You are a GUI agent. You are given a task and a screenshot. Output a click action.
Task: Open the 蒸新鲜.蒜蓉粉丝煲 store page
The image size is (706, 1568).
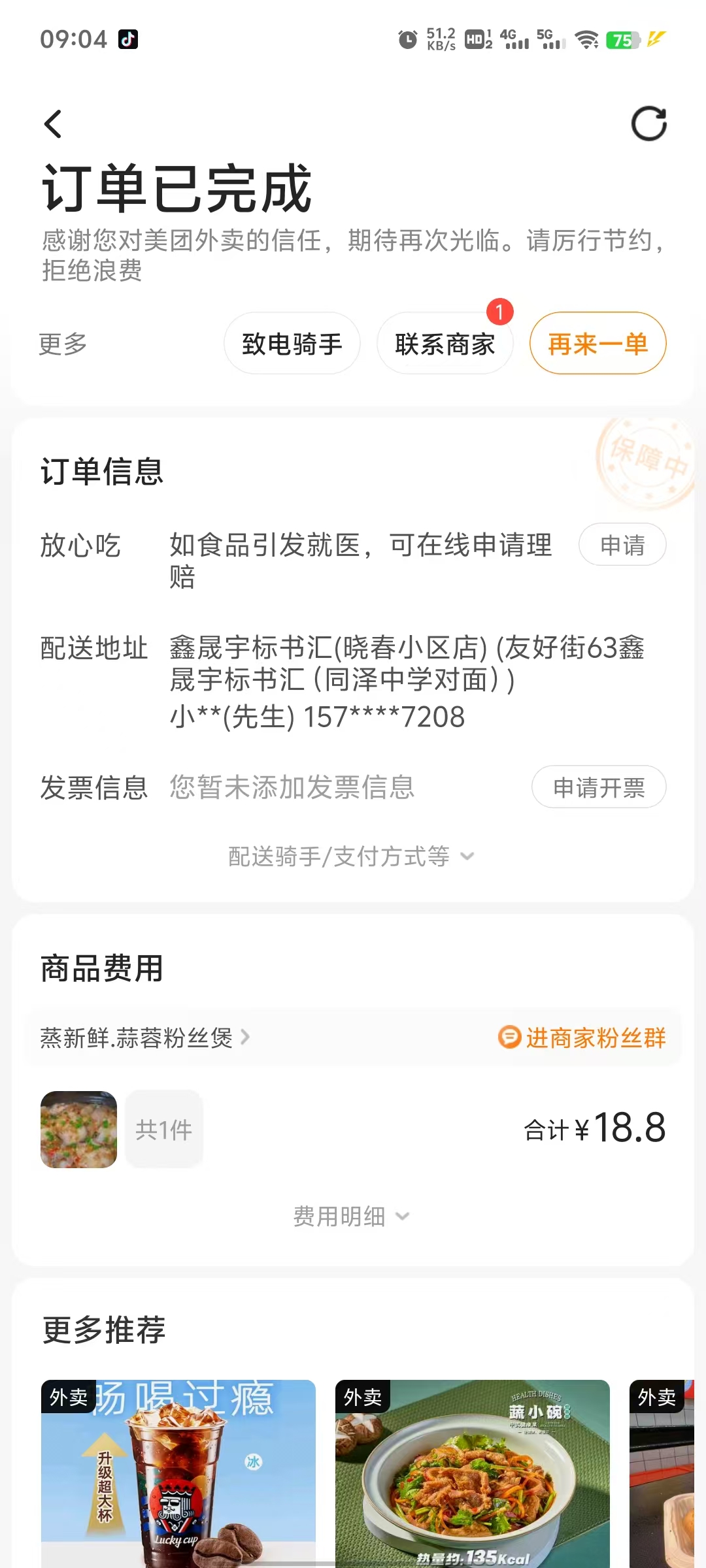coord(144,1037)
